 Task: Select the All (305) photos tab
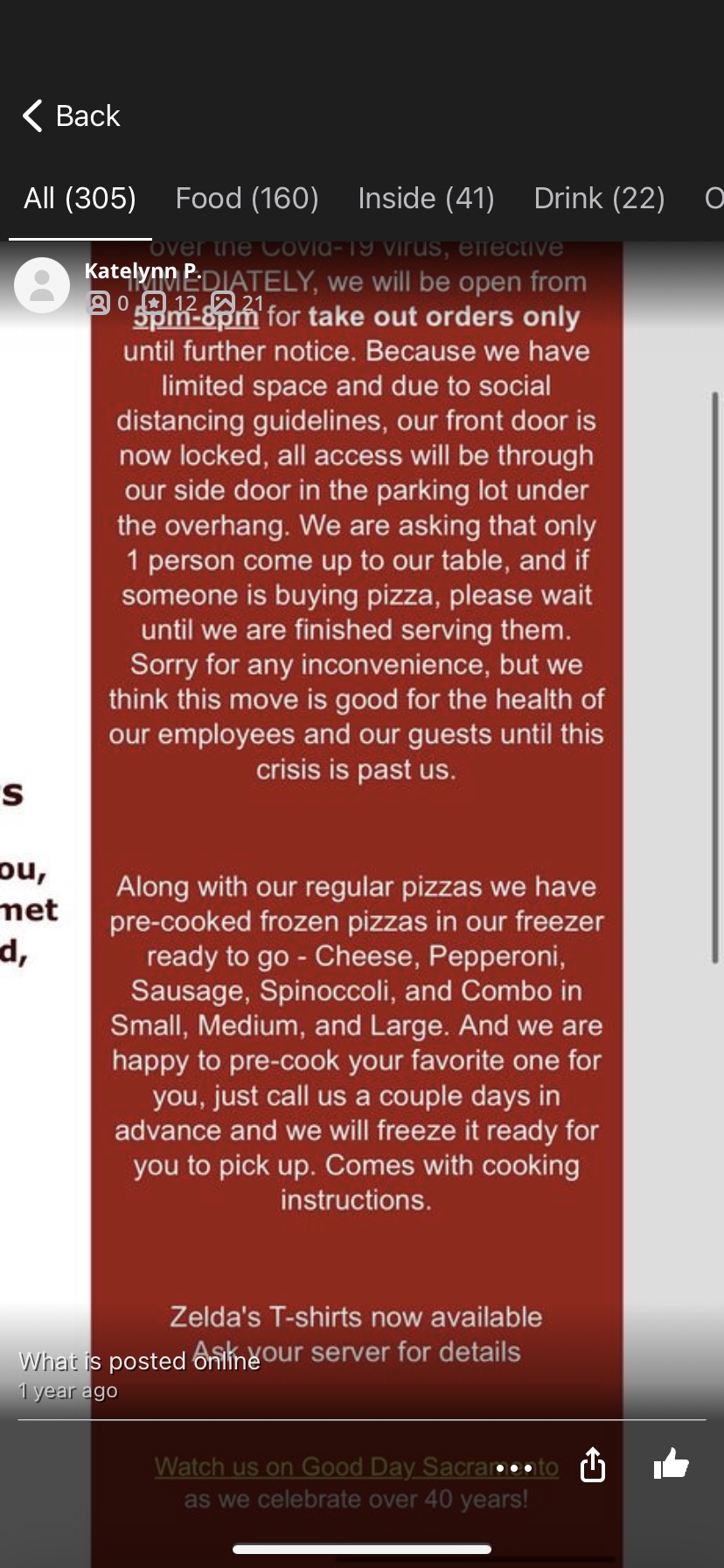tap(80, 199)
